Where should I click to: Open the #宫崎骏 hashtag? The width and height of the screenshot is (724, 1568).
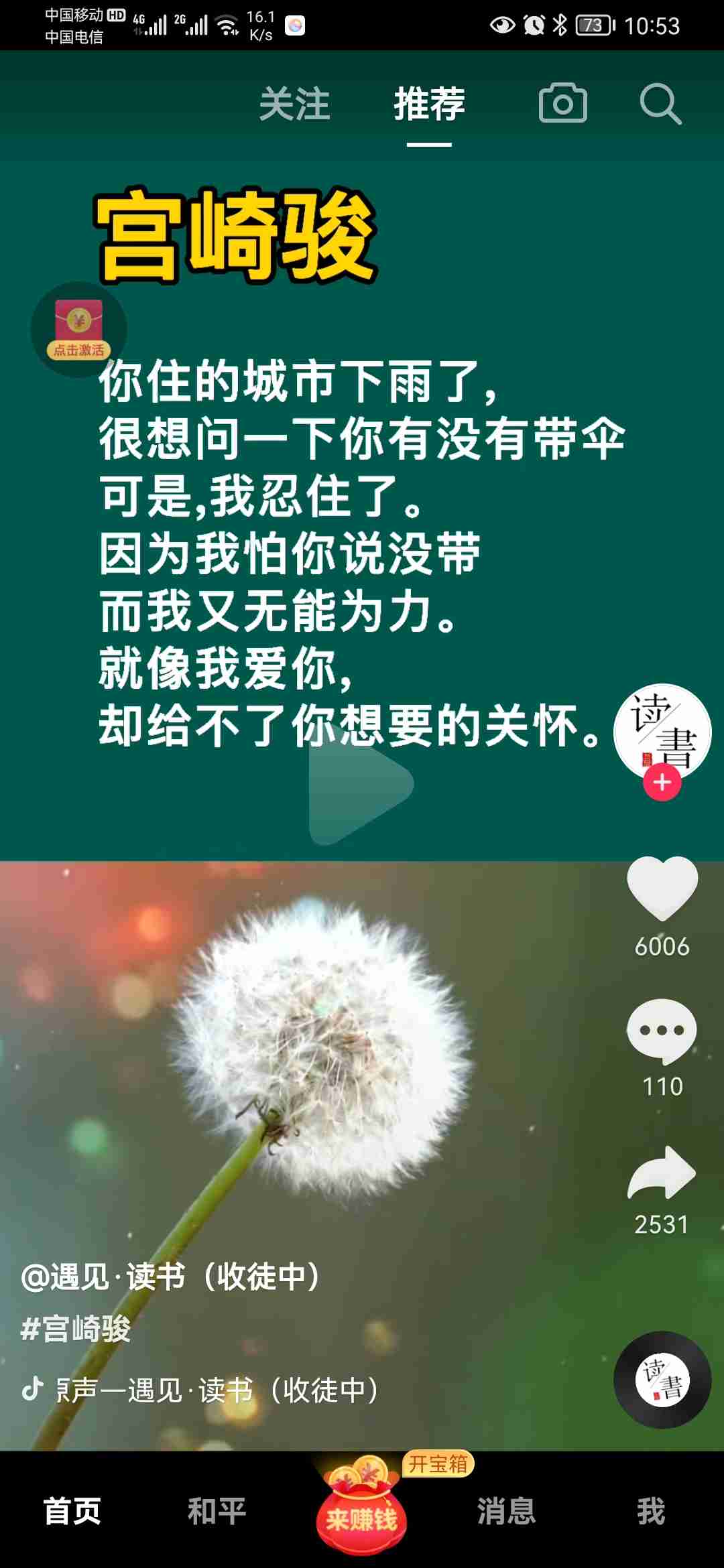[76, 1328]
